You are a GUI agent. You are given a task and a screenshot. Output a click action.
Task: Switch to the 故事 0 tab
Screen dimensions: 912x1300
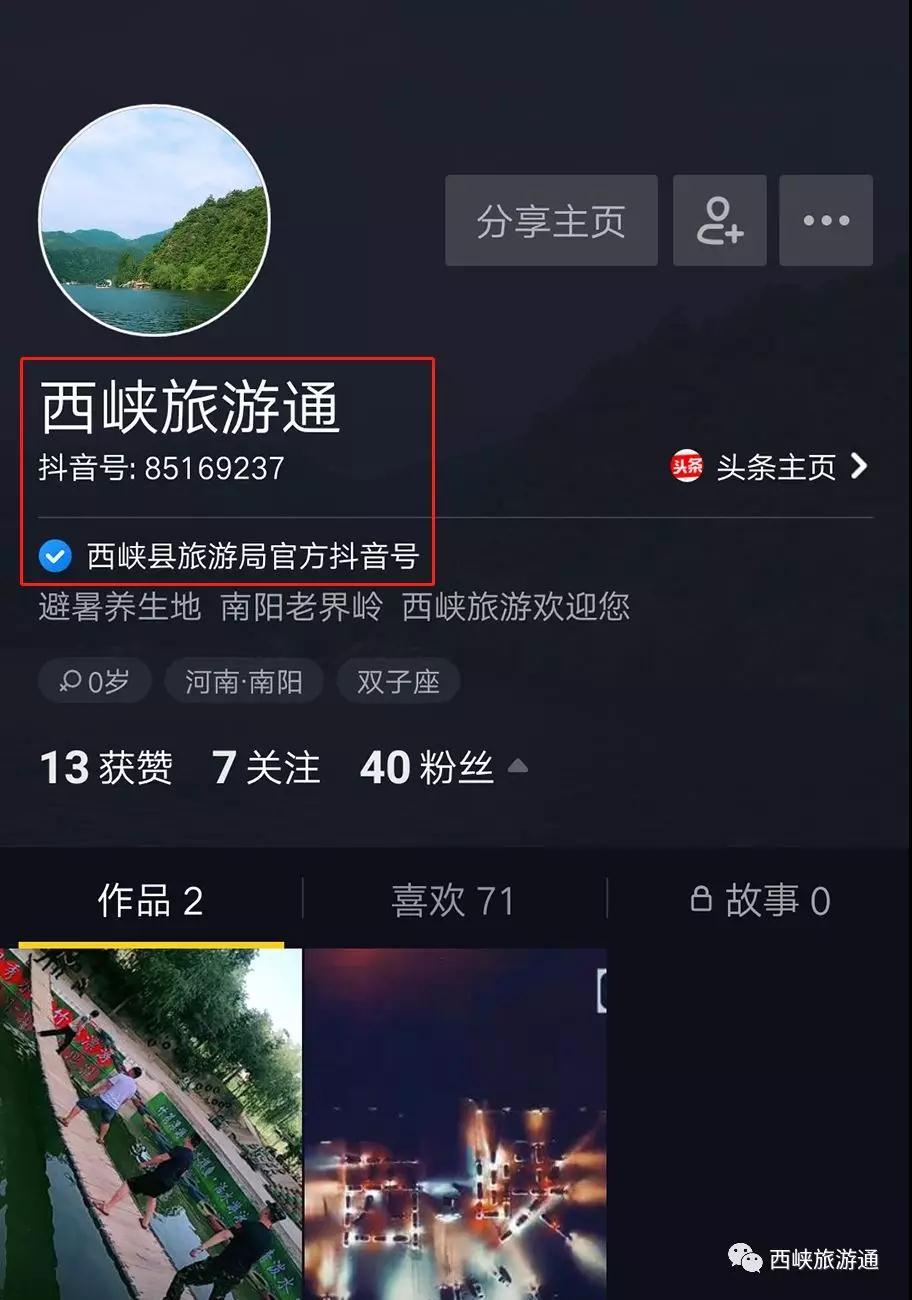click(x=760, y=901)
